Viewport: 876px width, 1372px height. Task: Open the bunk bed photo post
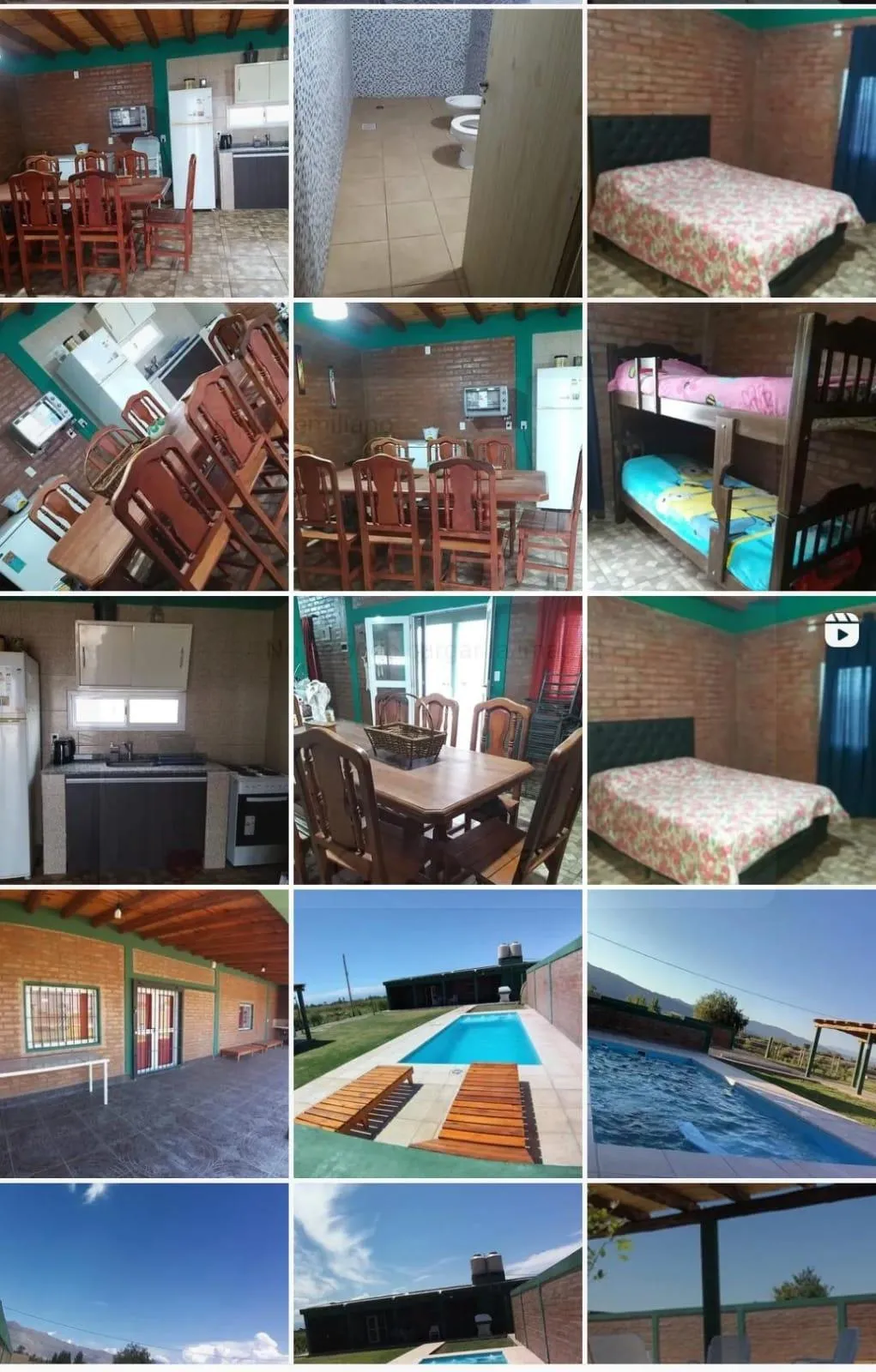point(731,446)
